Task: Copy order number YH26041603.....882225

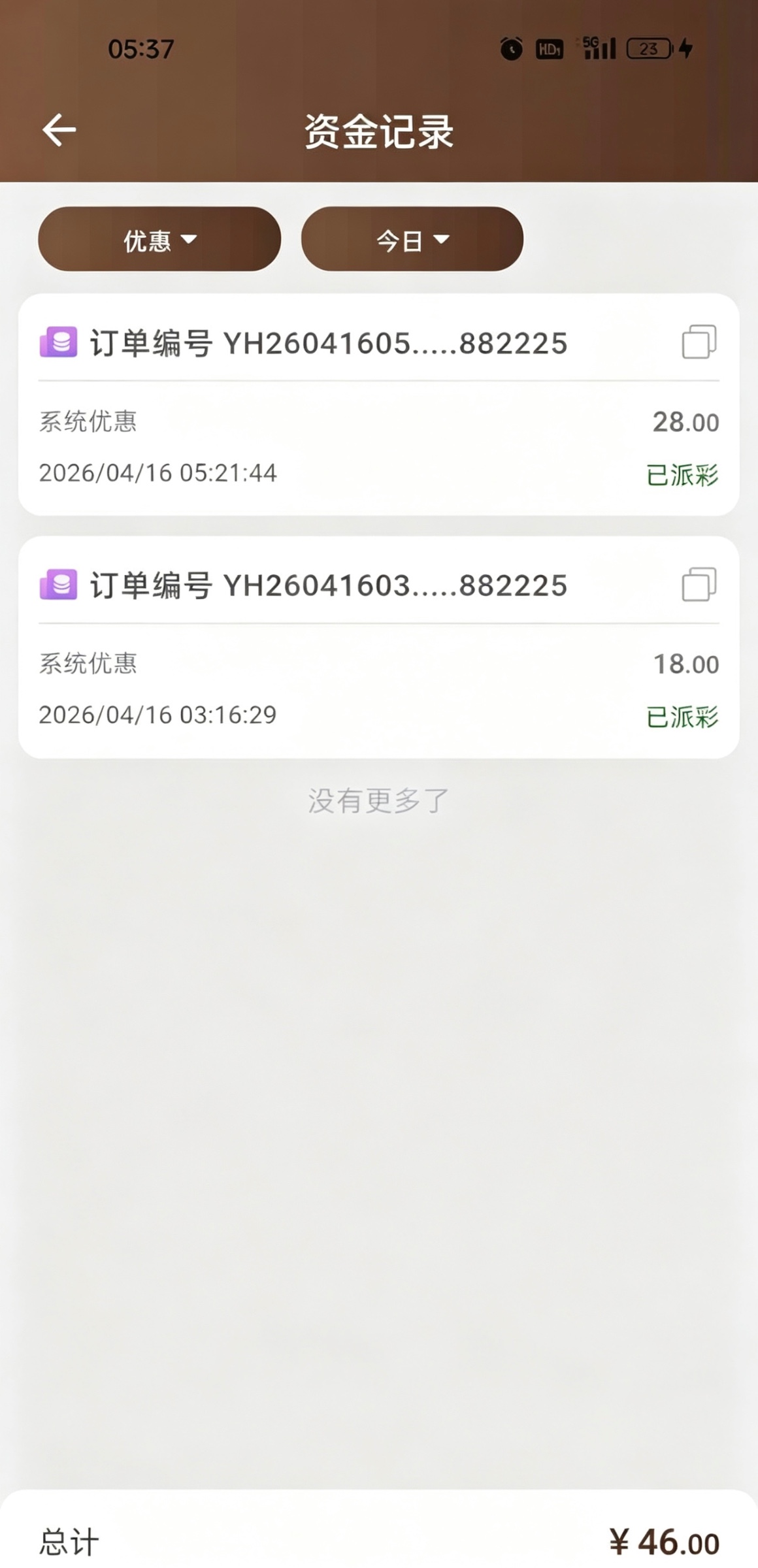Action: click(x=699, y=584)
